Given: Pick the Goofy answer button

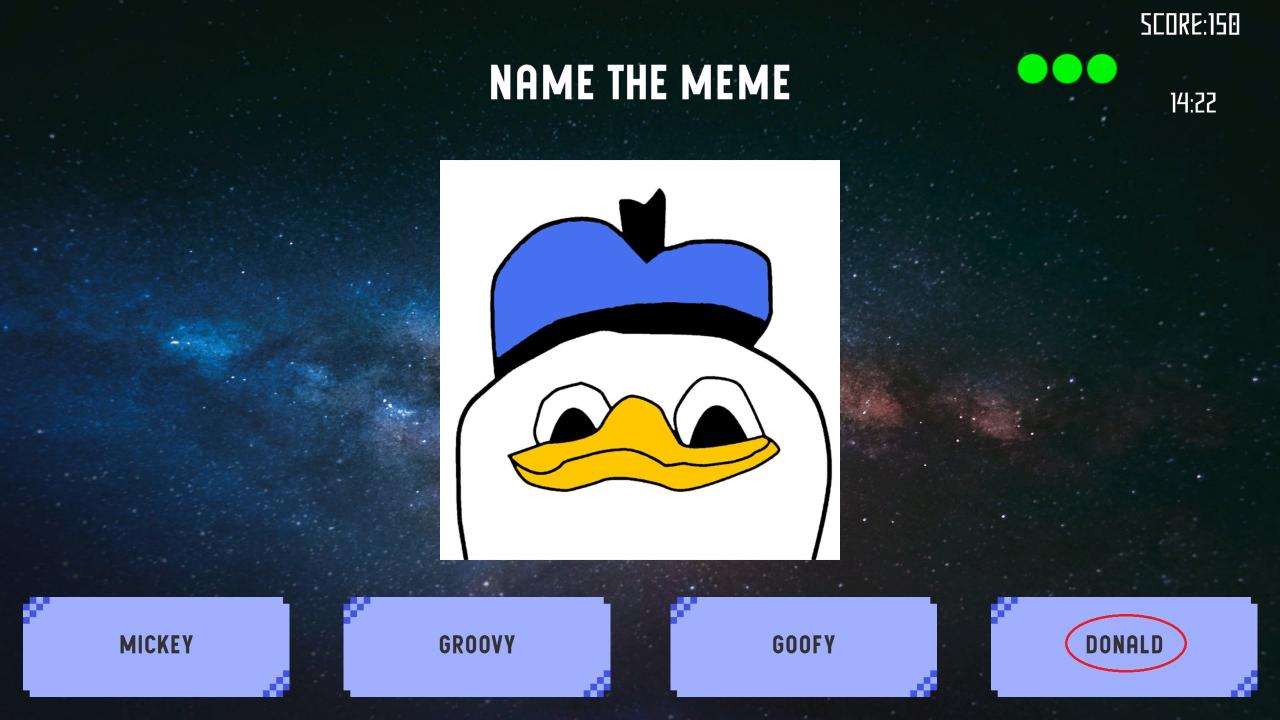Looking at the screenshot, I should tap(803, 645).
